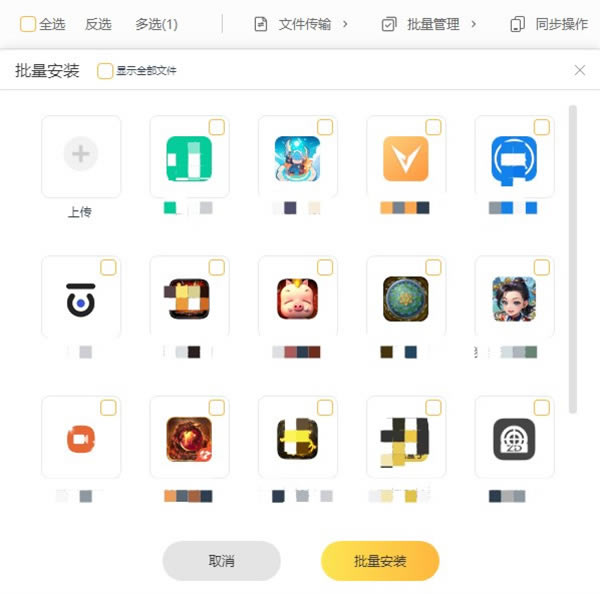Enable 显示全部文件 checkbox
600x594 pixels.
[105, 71]
